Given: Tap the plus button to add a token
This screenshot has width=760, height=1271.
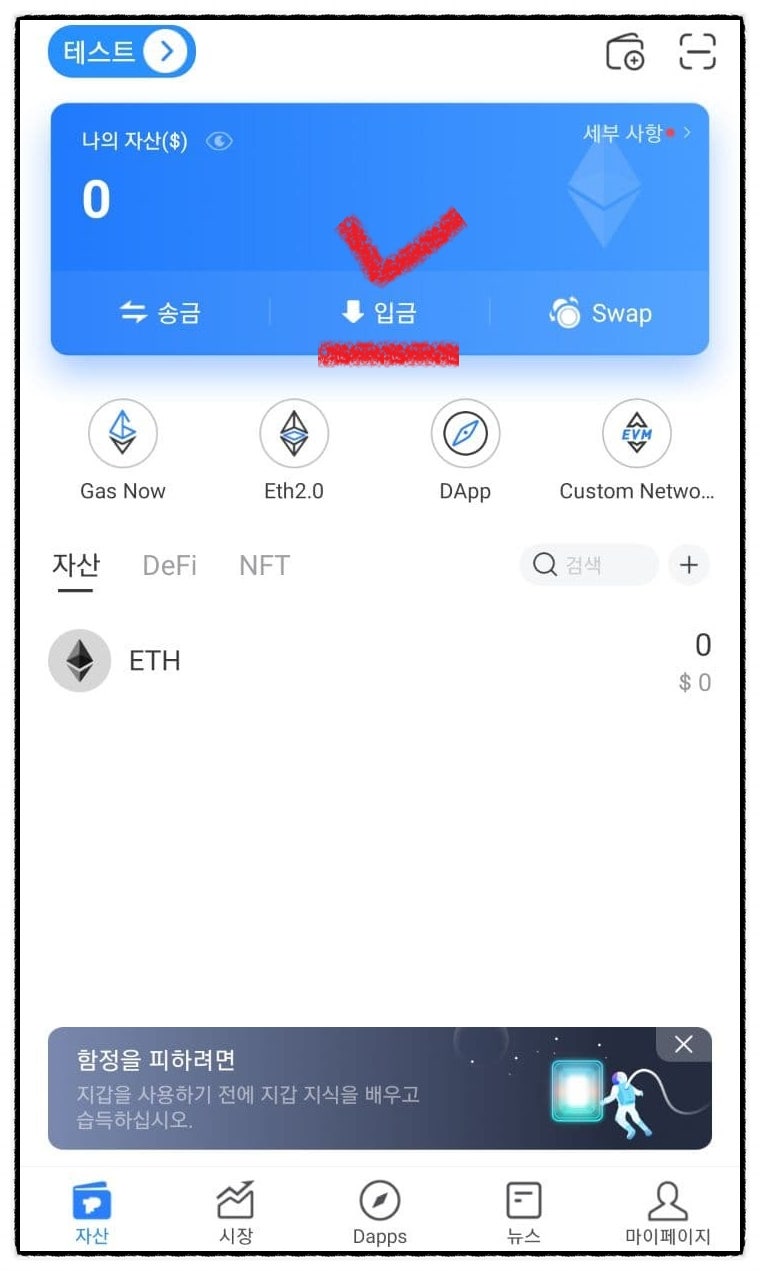Looking at the screenshot, I should (x=688, y=565).
